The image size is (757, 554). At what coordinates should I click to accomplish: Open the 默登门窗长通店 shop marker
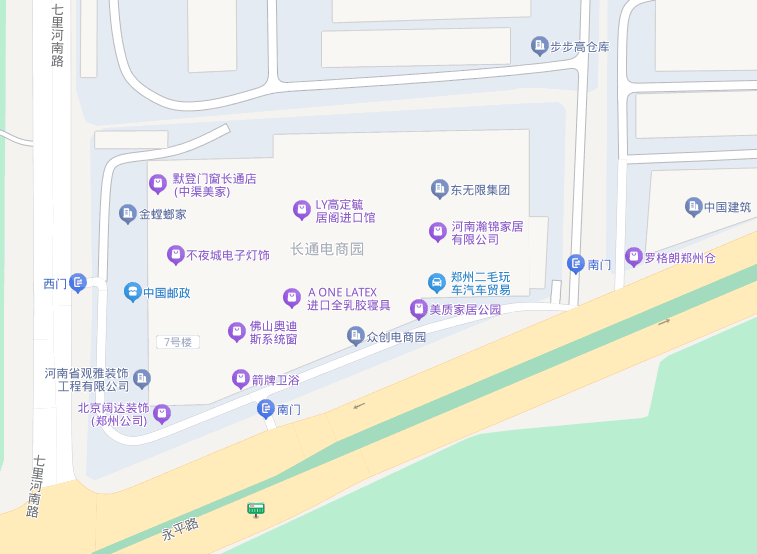point(157,183)
